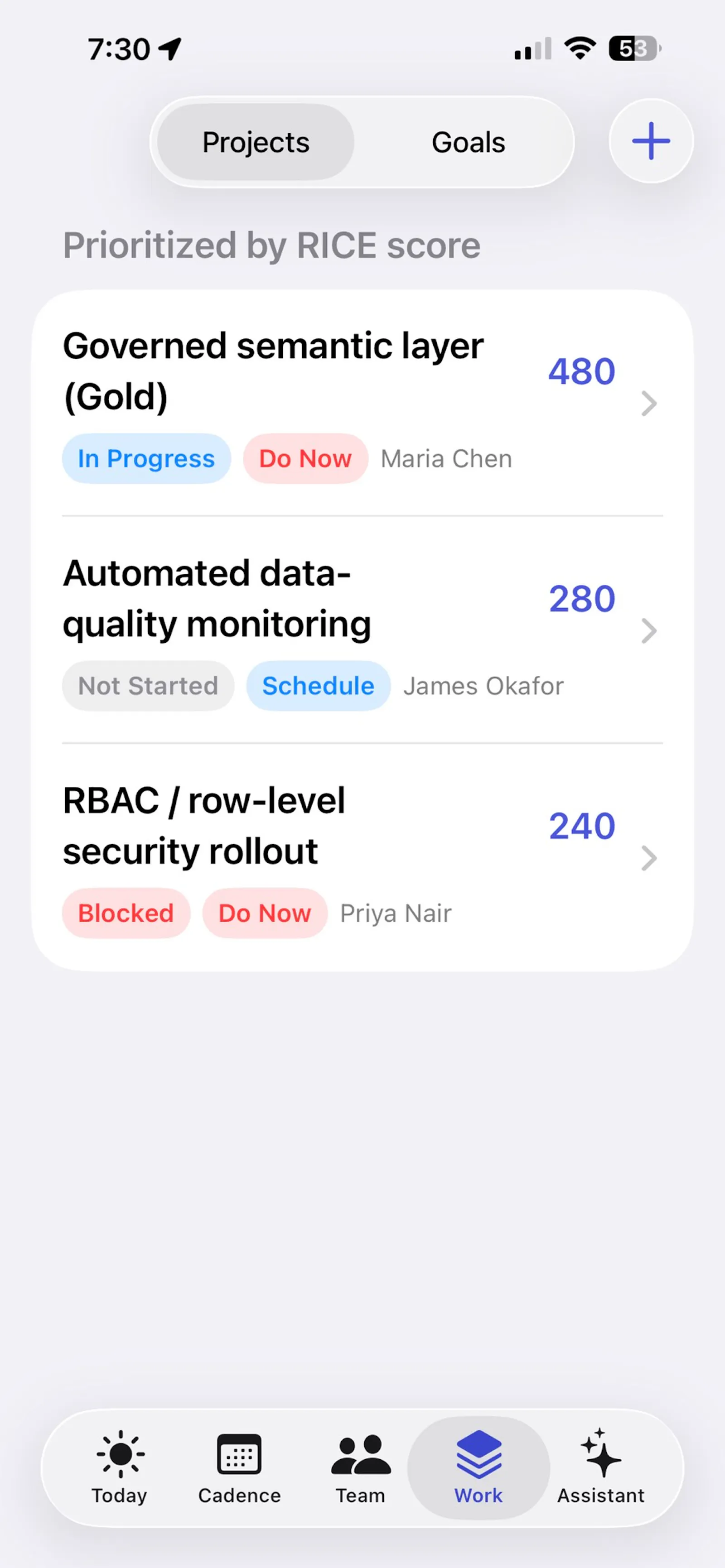
Task: Open Automated data-quality monitoring project
Action: (362, 630)
